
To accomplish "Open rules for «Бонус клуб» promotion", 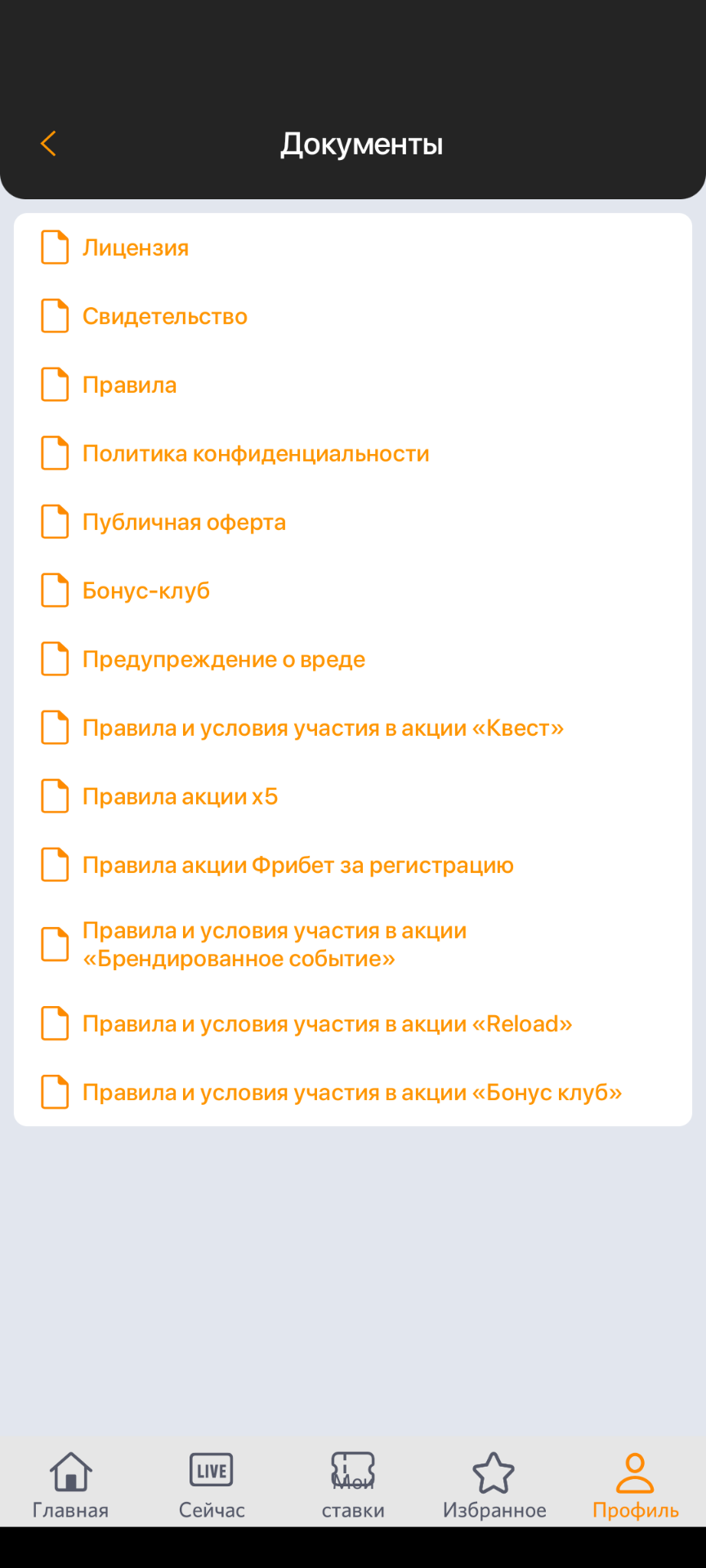I will 353,1093.
